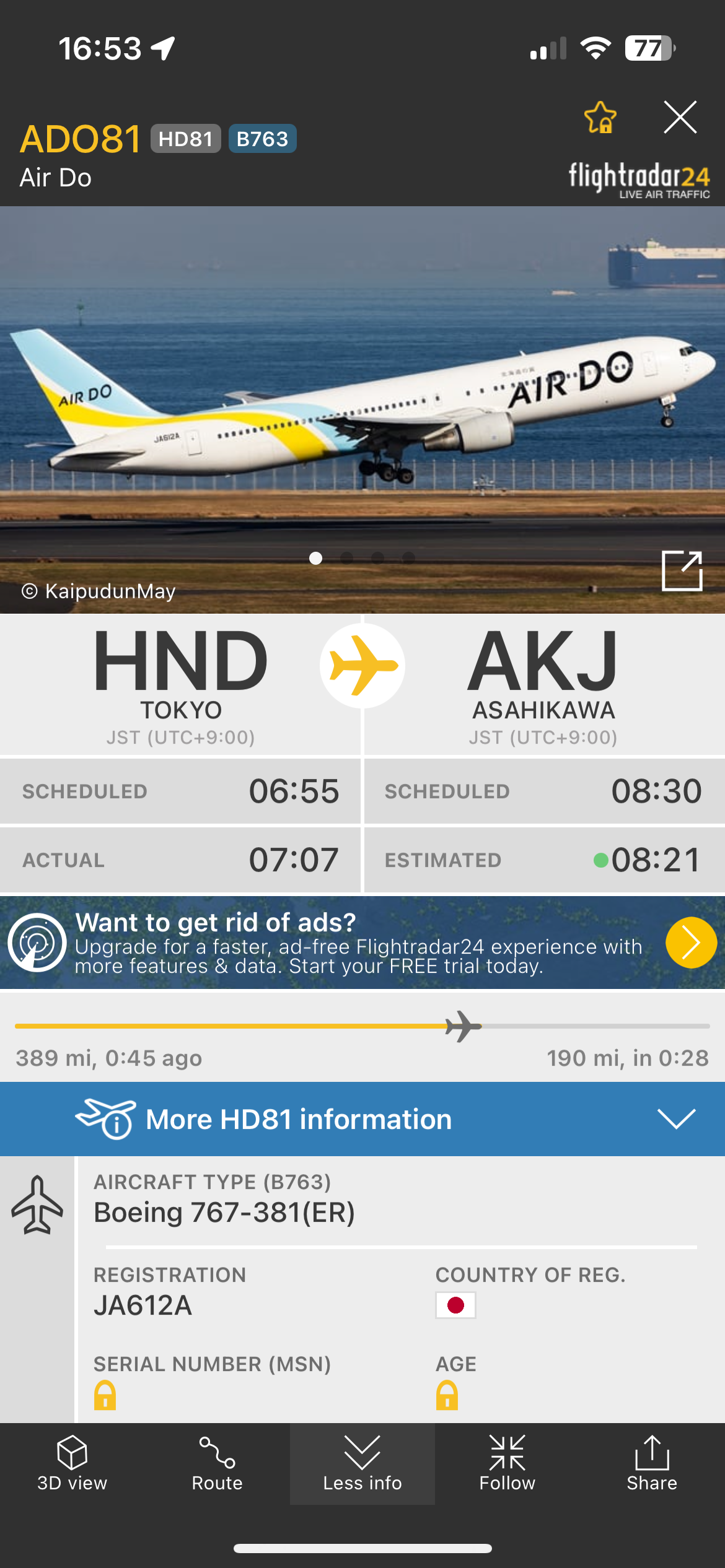
Task: Tap the locked favorite star icon
Action: (600, 117)
